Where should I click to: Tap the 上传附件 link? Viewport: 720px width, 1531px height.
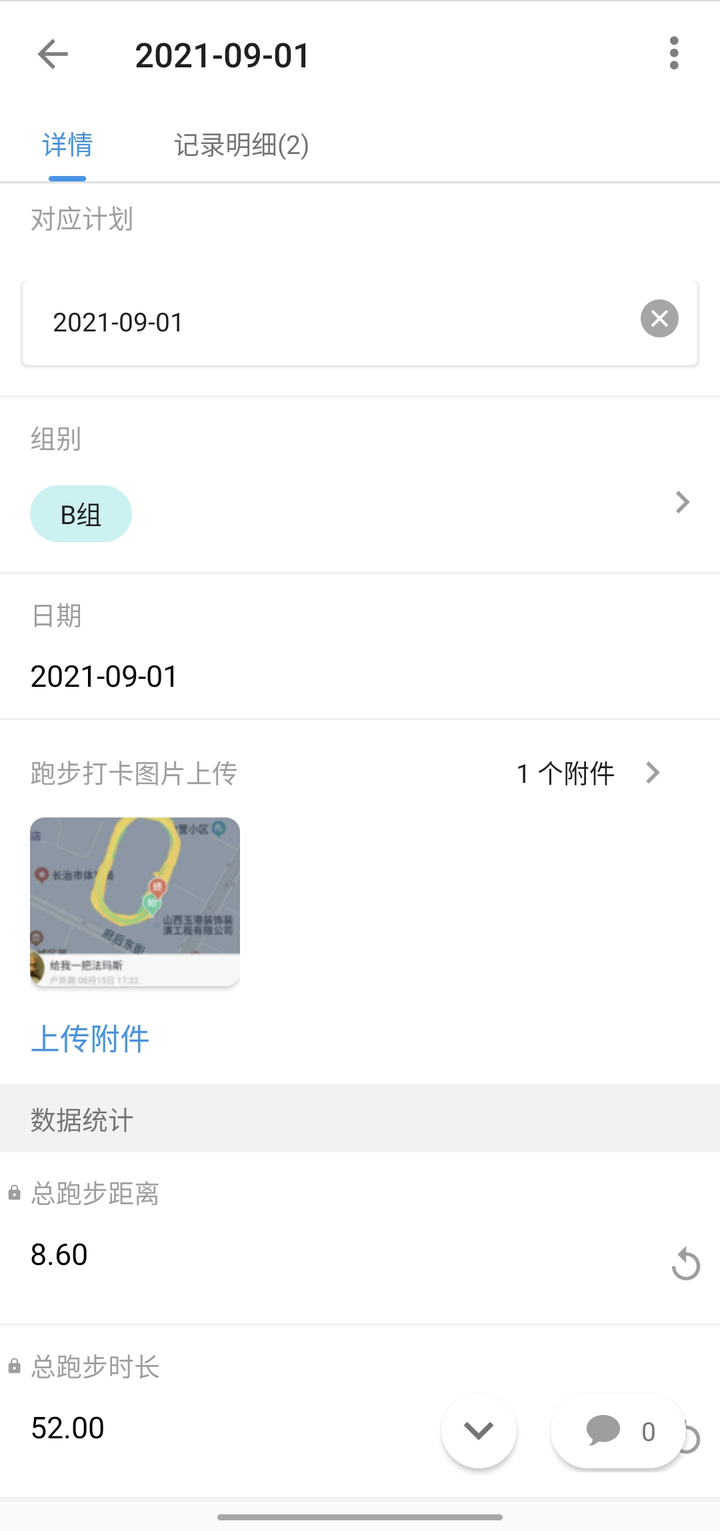pos(90,1039)
